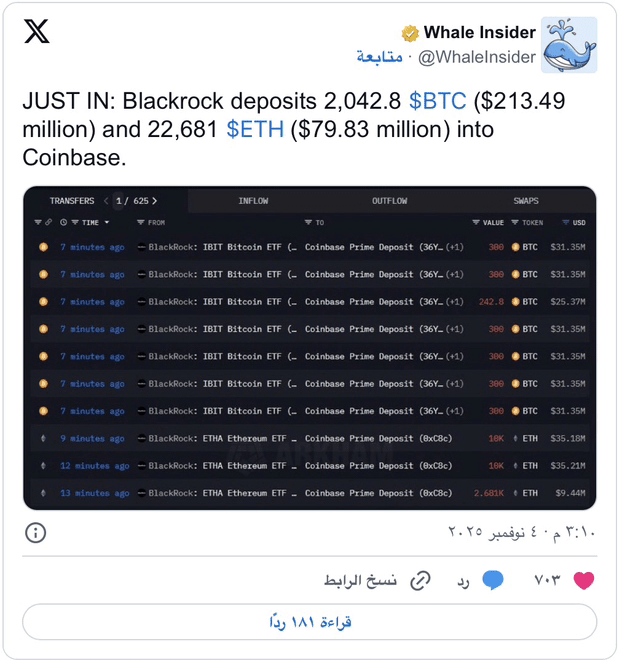Open the $BTC cashtag link
Screen dimensions: 622x663
436,101
